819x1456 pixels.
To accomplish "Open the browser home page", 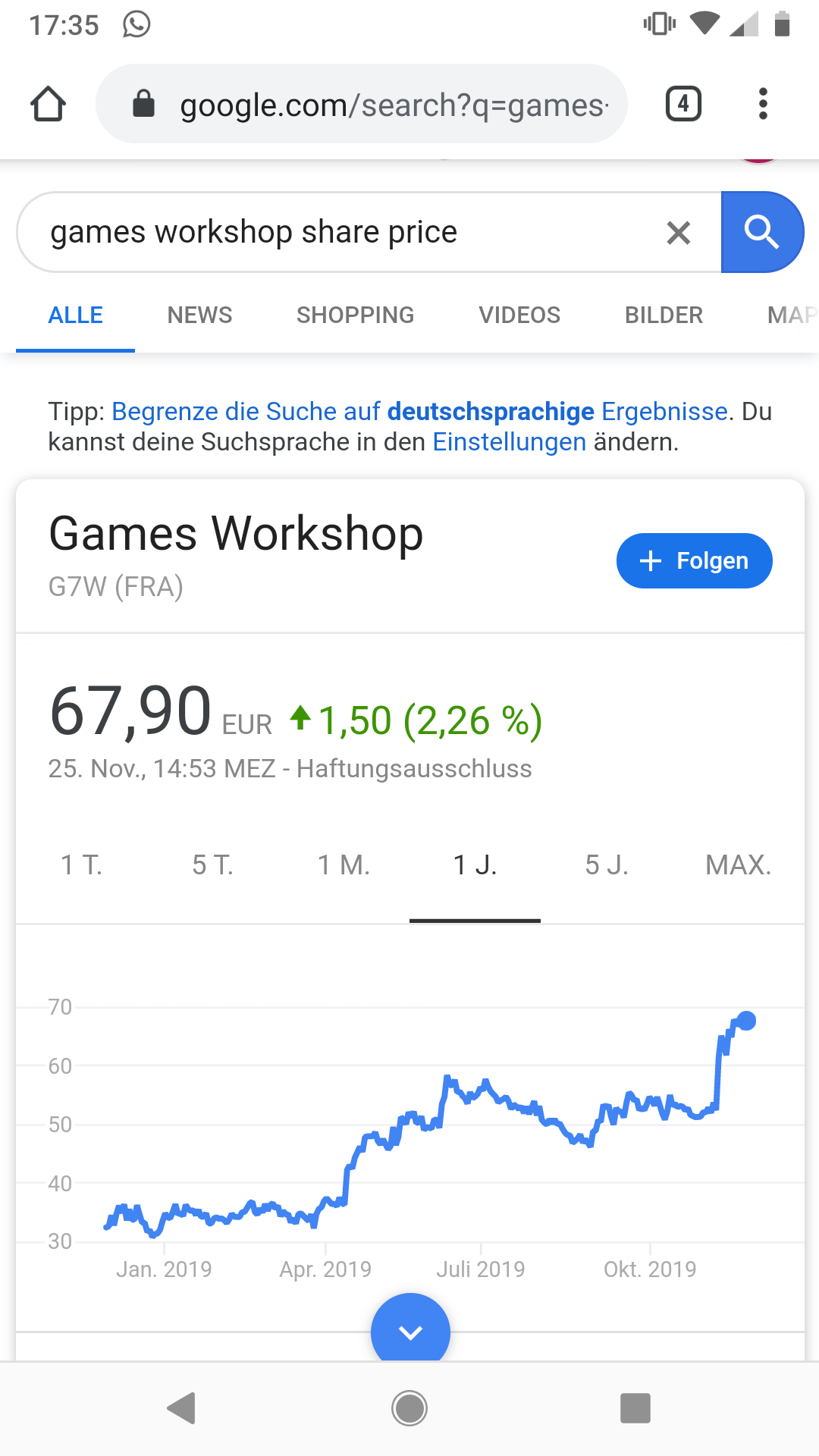I will (x=48, y=104).
